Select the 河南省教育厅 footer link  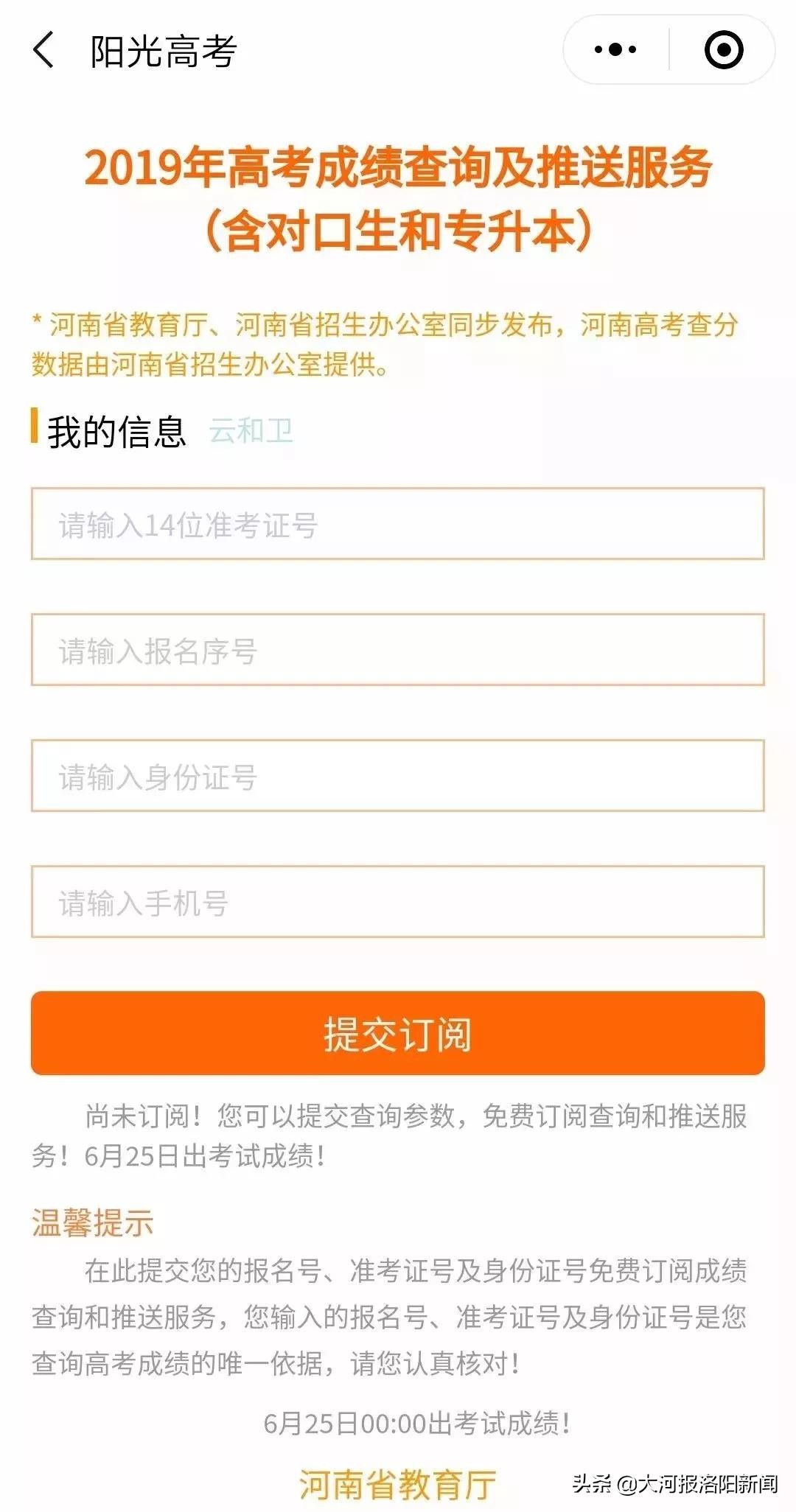(397, 1483)
